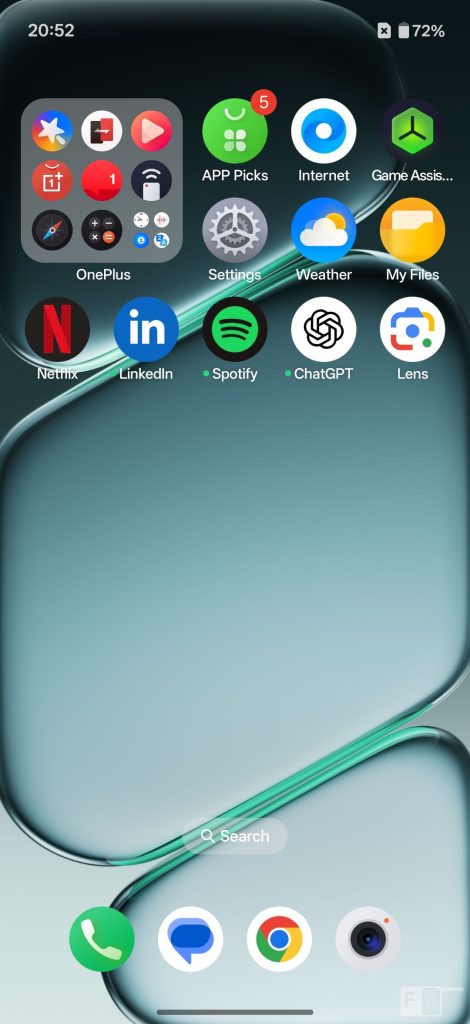Open the Settings app
The height and width of the screenshot is (1024, 470).
click(x=235, y=231)
